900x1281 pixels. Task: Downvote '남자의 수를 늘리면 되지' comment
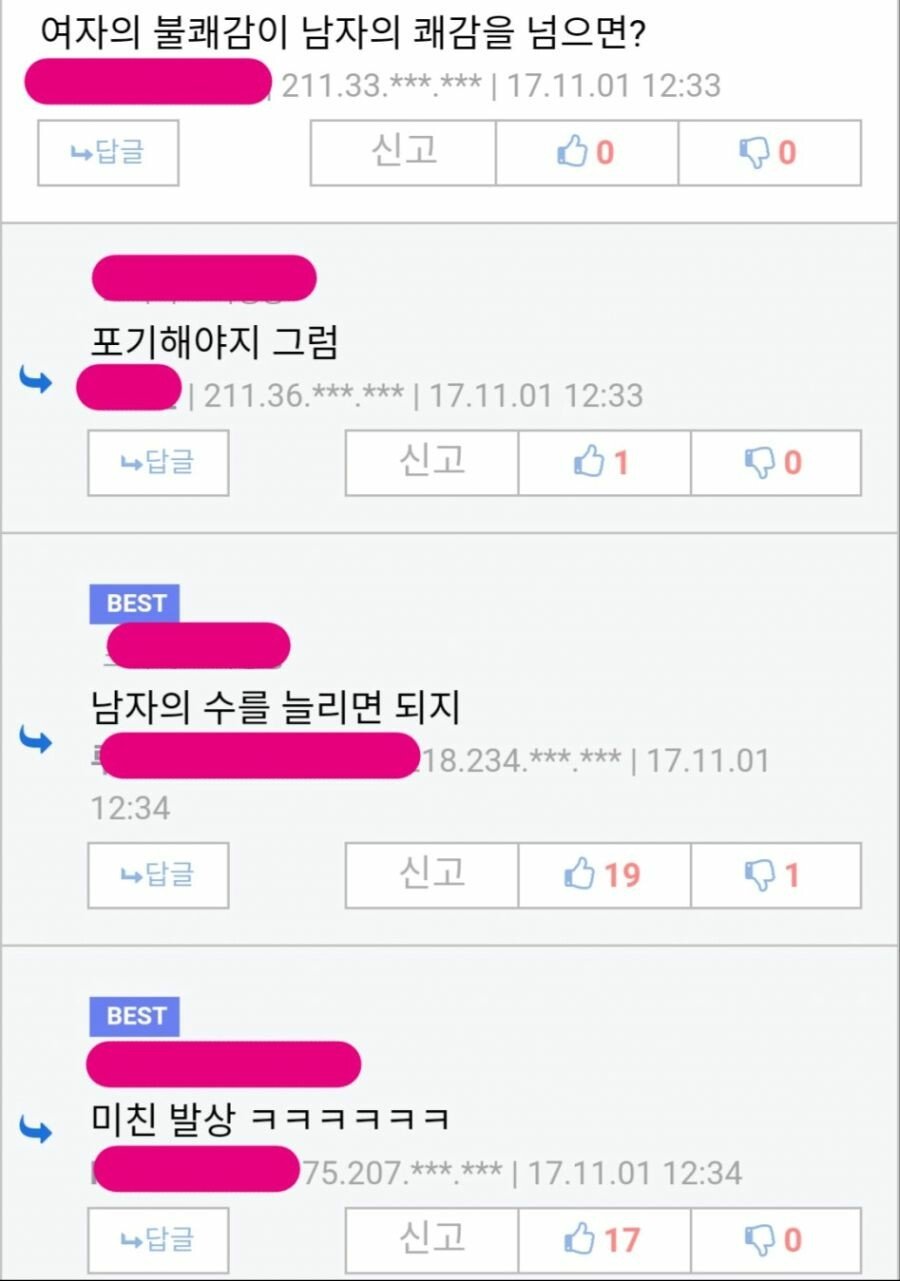(775, 875)
